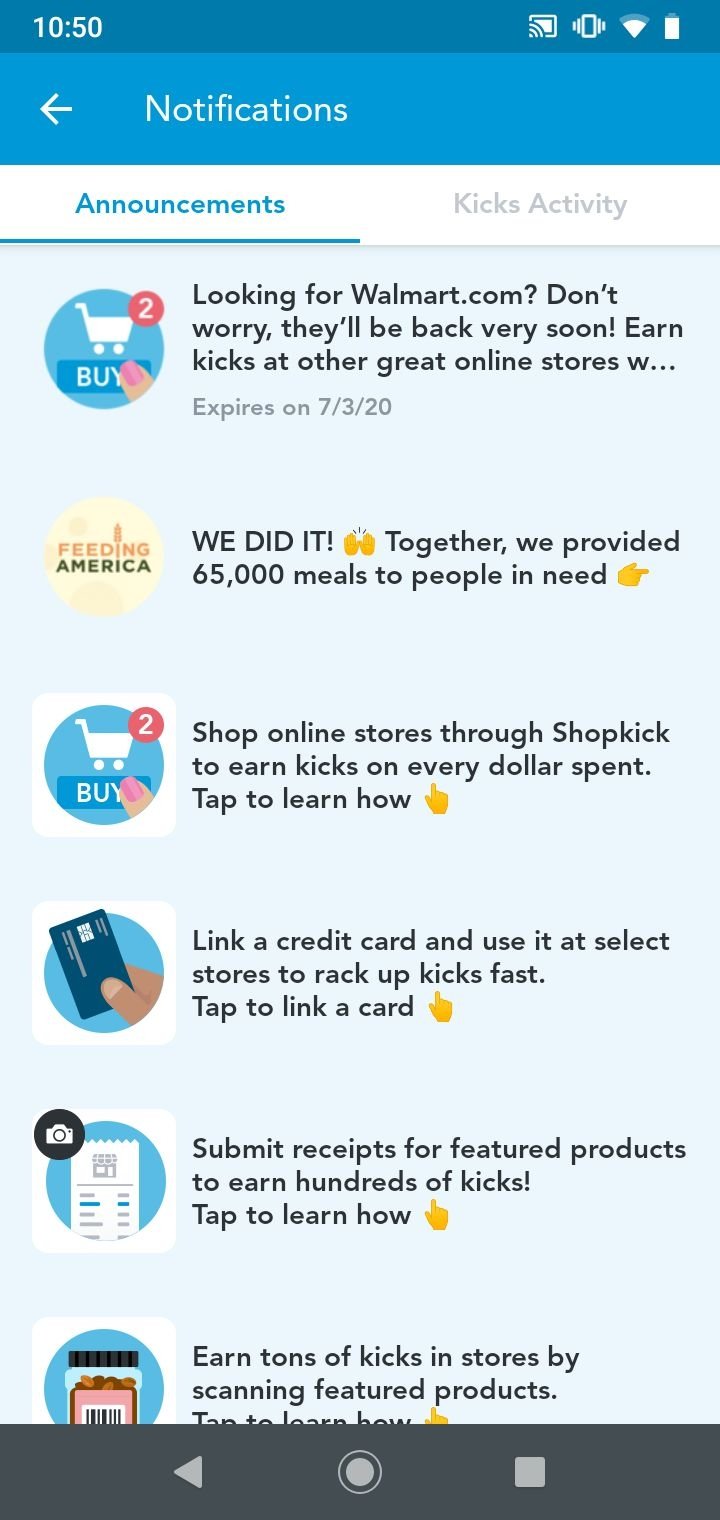Go to the home screen via the navigation bar
Screen dimensions: 720x1520
pos(360,1472)
